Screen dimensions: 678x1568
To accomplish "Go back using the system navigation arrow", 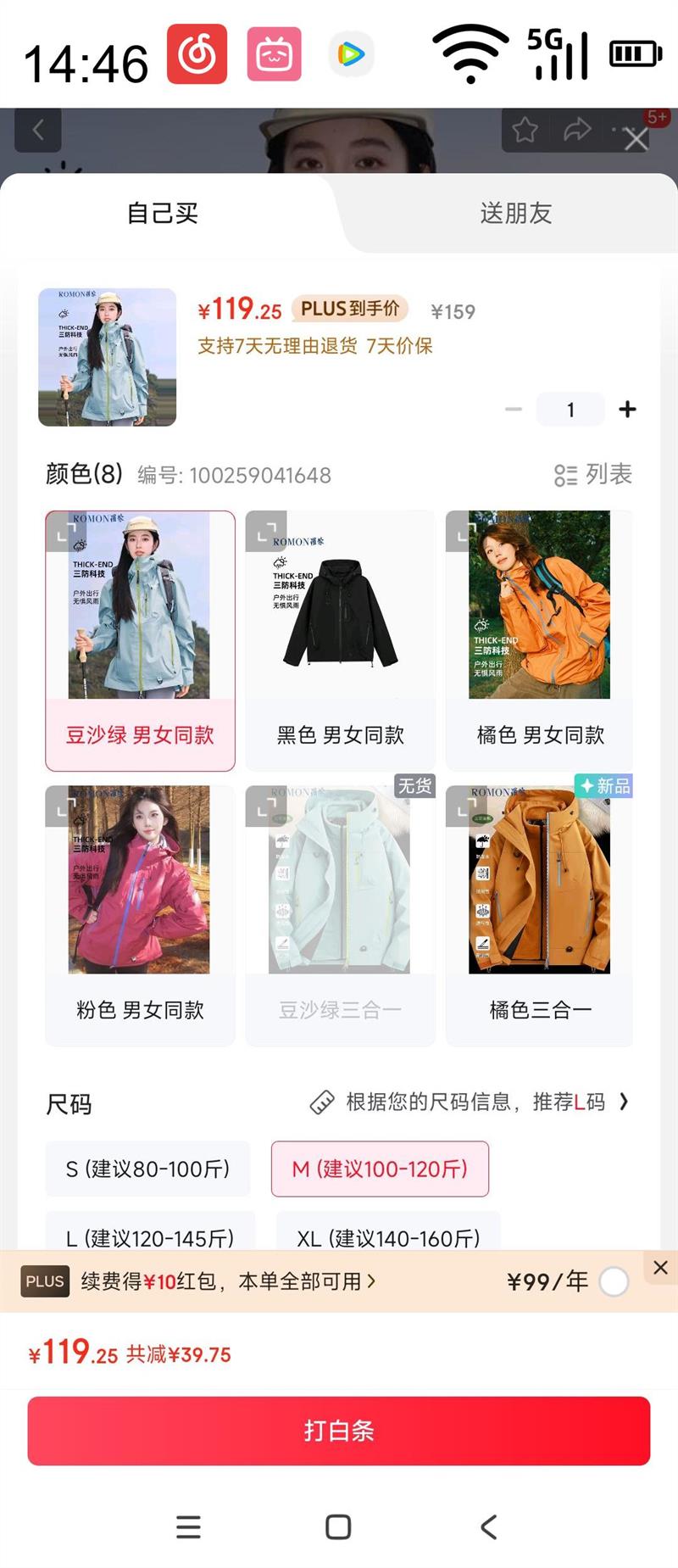I will coord(488,1526).
